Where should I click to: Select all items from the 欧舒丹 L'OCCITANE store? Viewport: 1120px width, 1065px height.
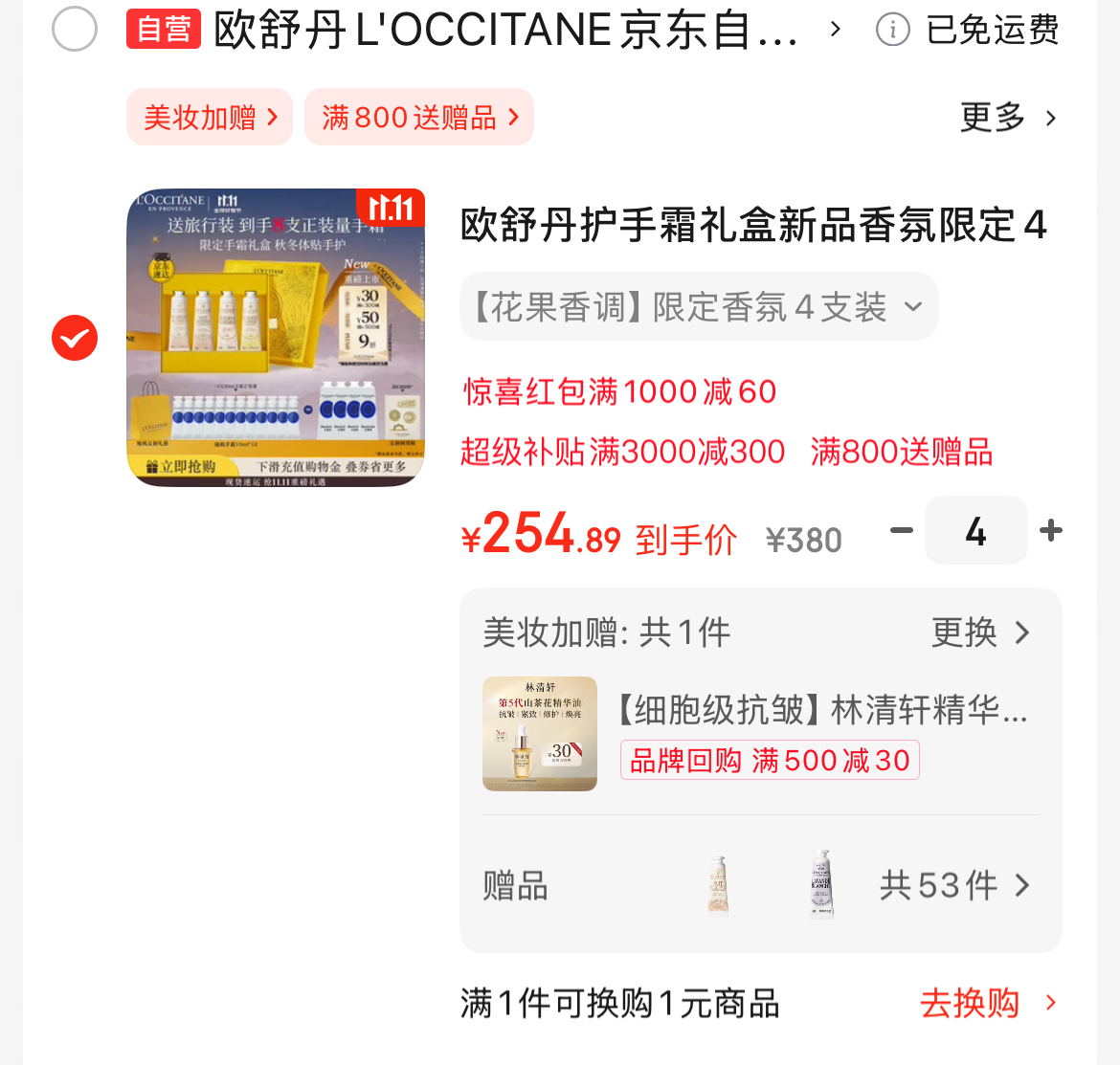tap(75, 30)
